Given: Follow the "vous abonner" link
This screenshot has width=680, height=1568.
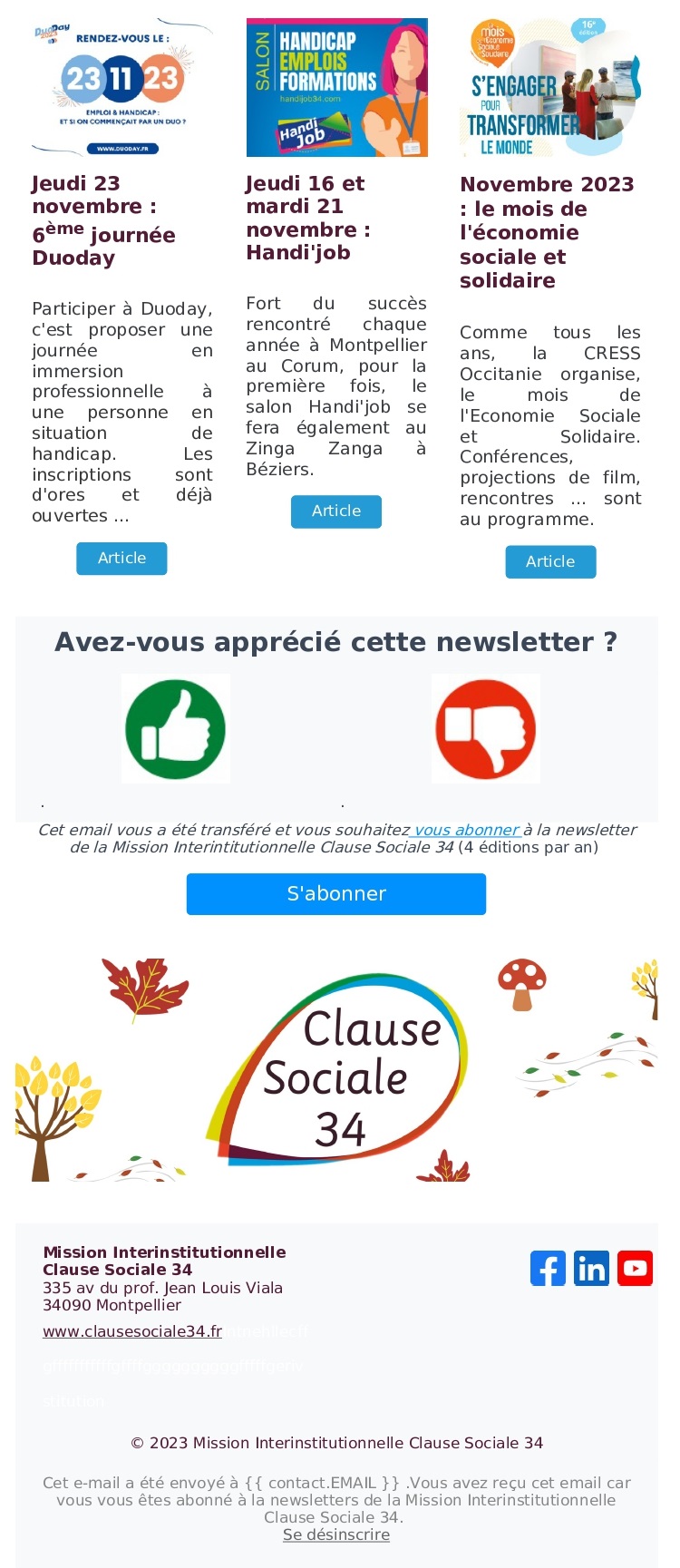Looking at the screenshot, I should tap(466, 830).
